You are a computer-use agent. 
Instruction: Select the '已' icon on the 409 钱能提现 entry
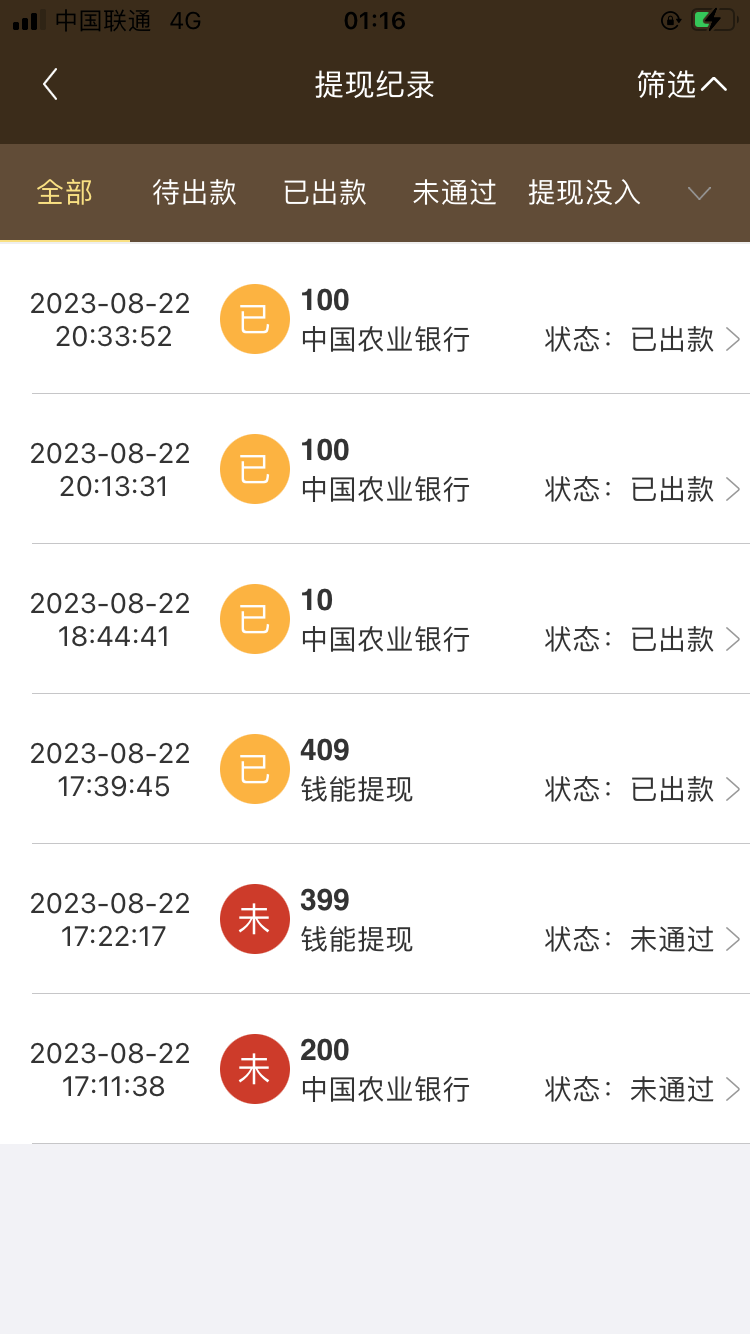click(x=254, y=769)
